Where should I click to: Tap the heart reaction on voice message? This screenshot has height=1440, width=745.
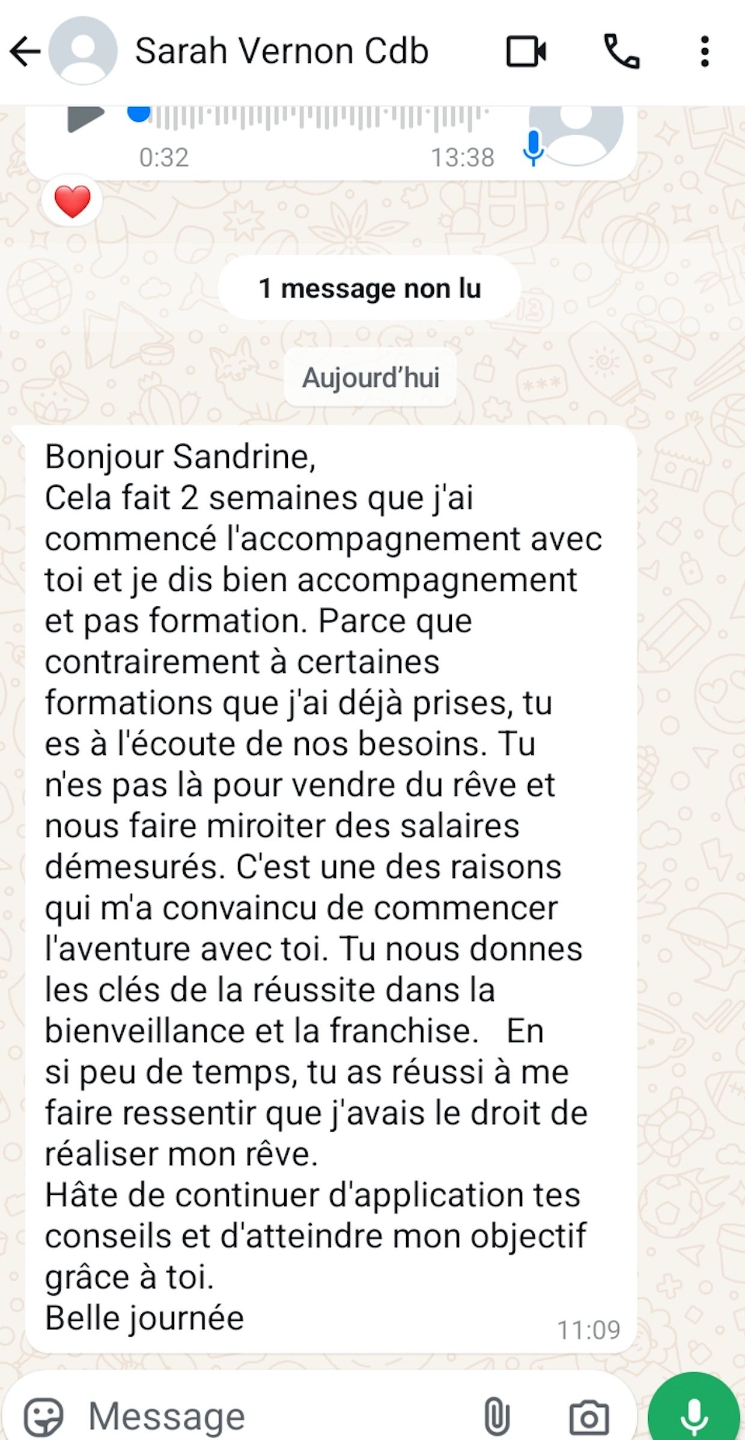[72, 202]
